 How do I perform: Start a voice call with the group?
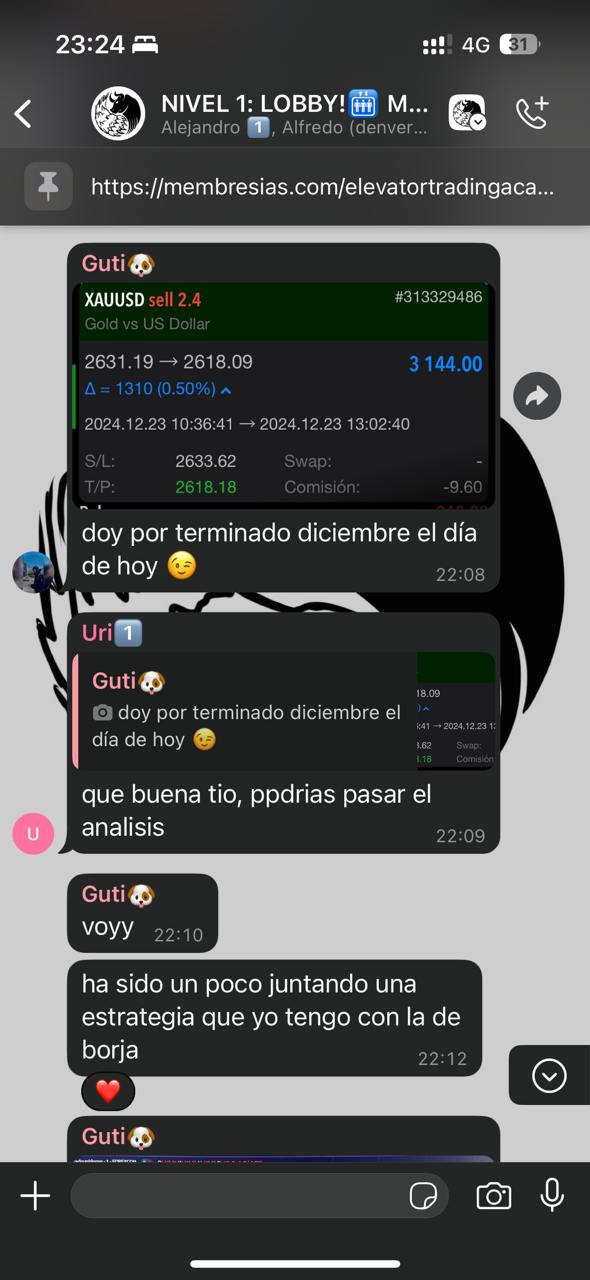point(533,113)
